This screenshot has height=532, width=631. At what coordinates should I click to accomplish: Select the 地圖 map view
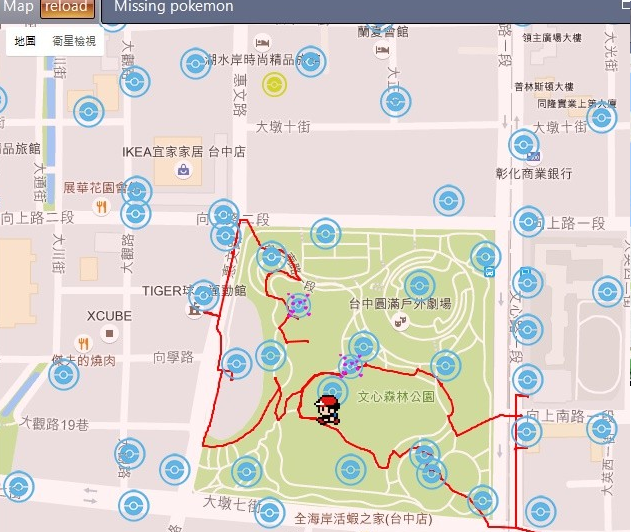coord(25,41)
